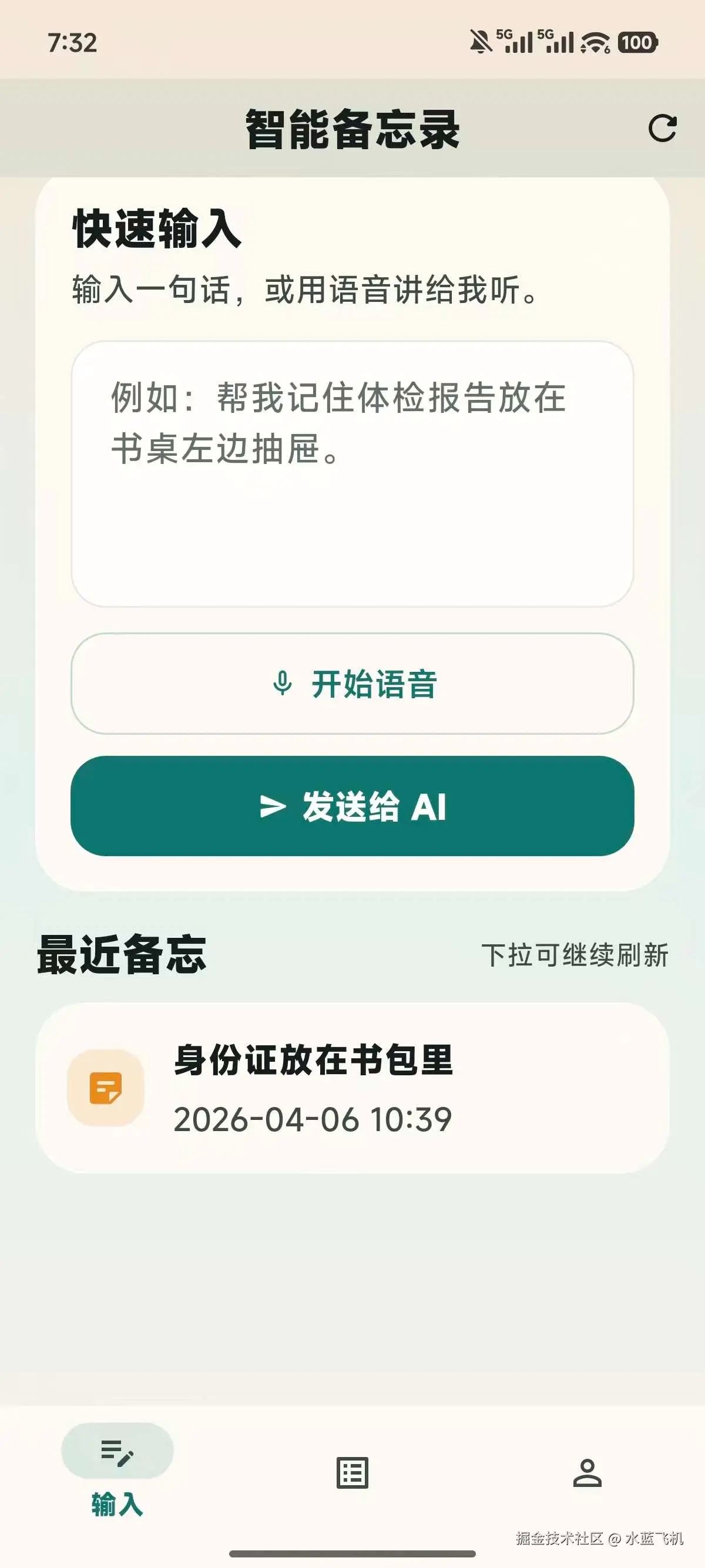705x1568 pixels.
Task: Tap the refresh icon in the app bar
Action: point(662,129)
